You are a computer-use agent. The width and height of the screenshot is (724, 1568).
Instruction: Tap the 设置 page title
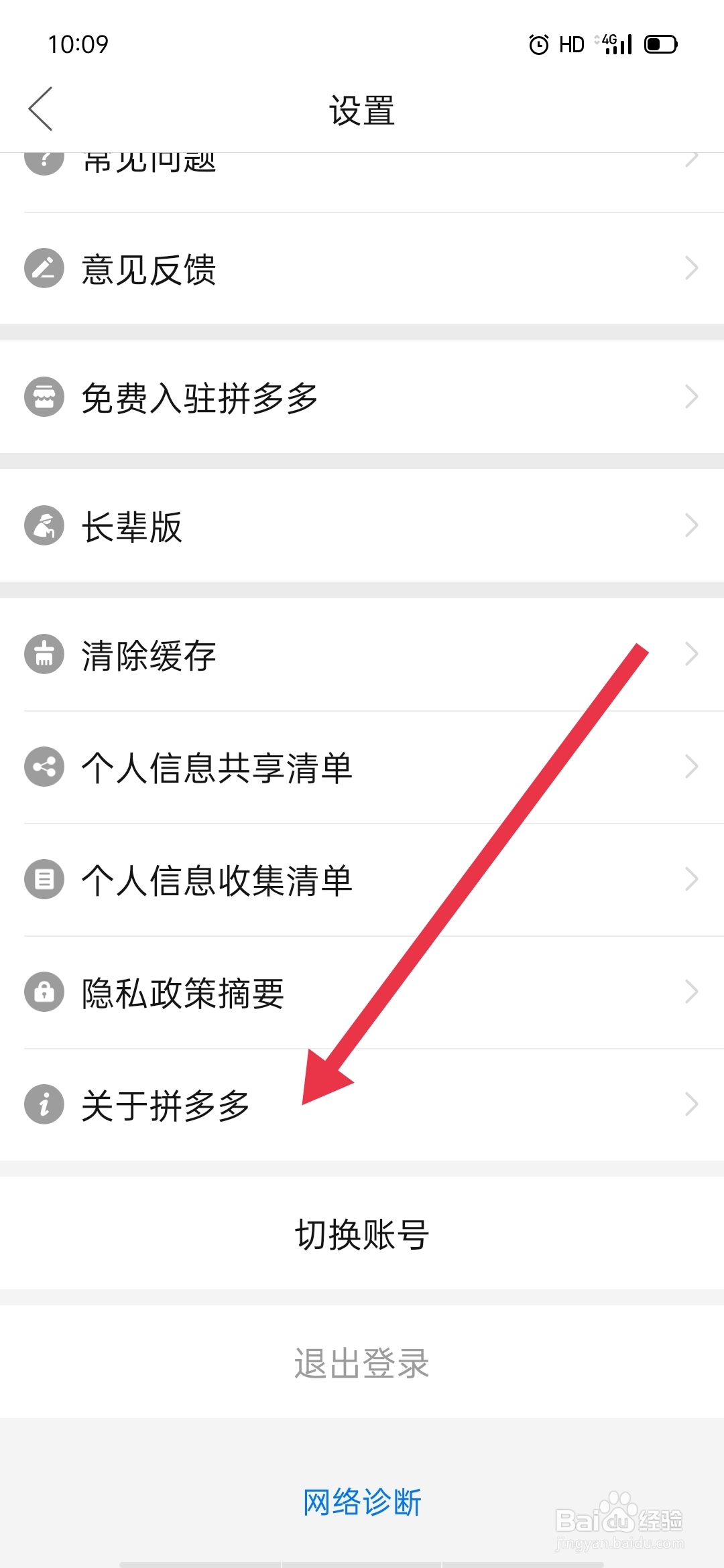[x=362, y=111]
